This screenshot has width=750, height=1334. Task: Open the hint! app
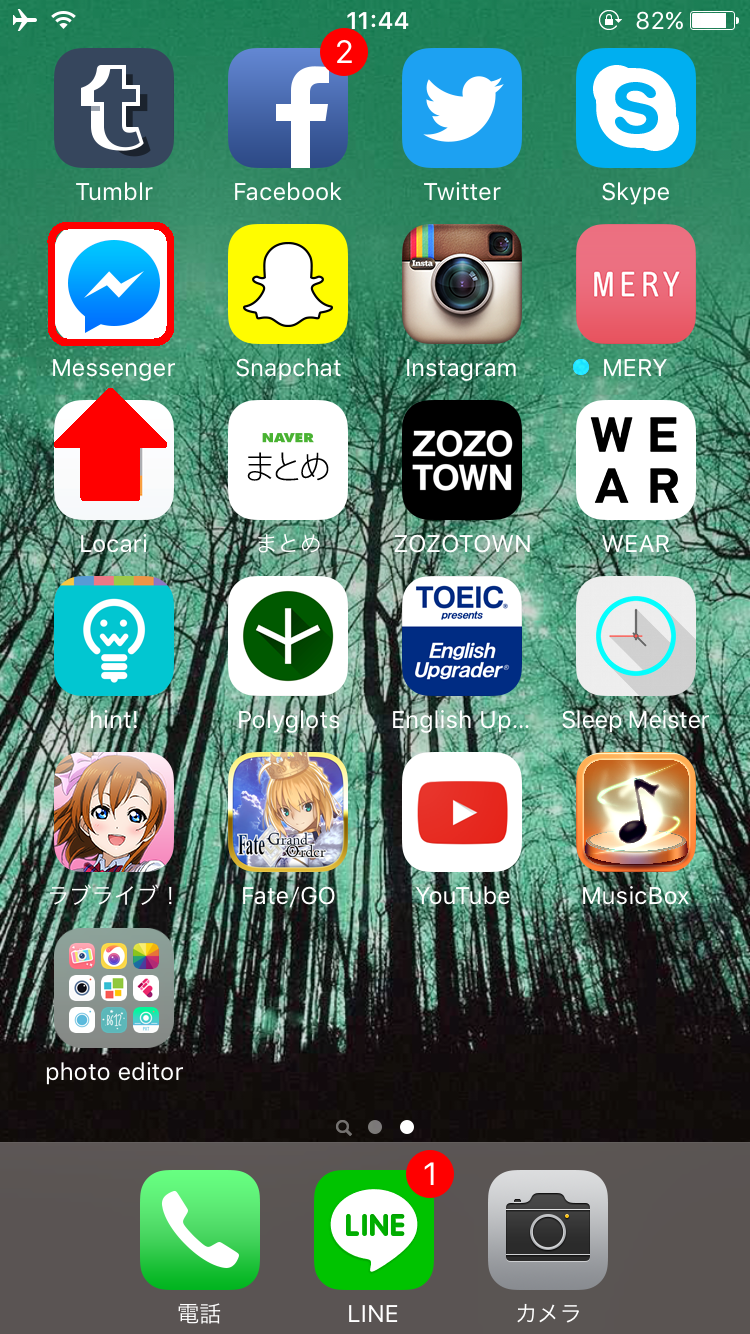coord(114,636)
